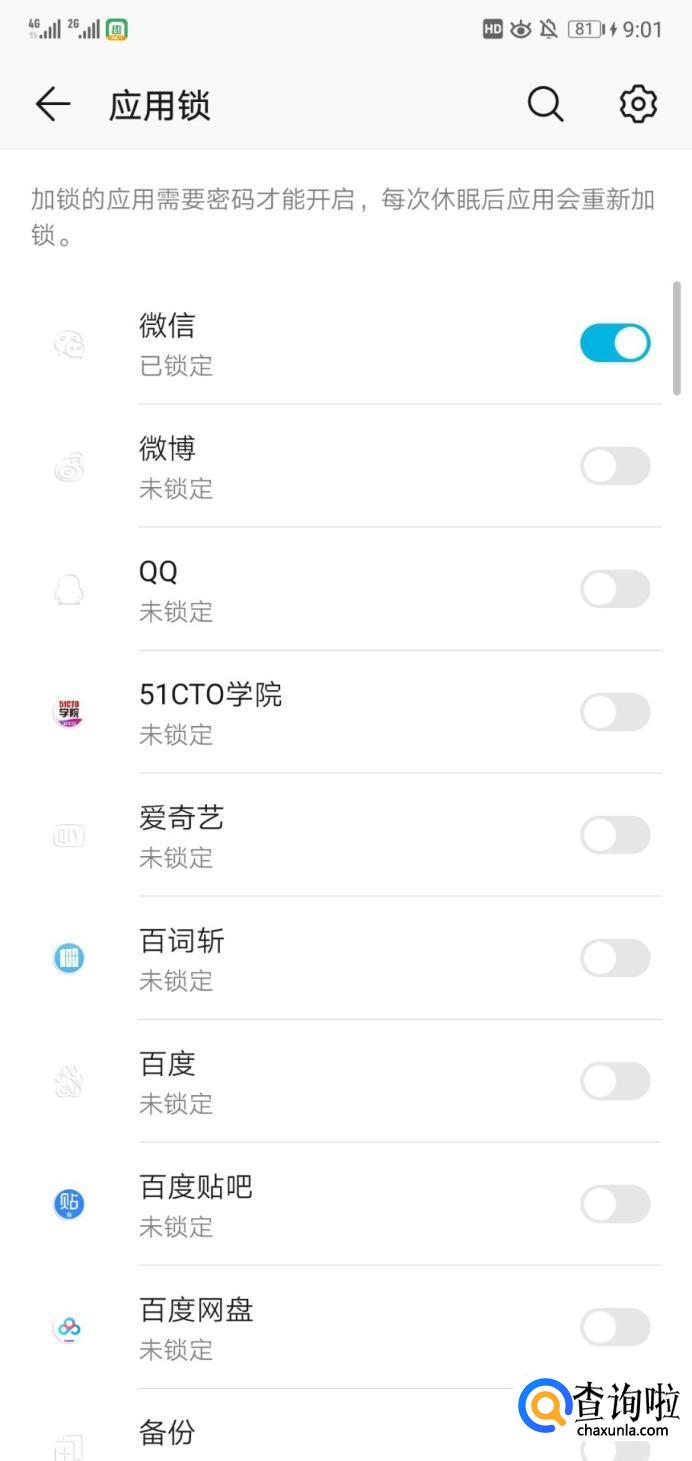Enable locking for 百词斩
The width and height of the screenshot is (692, 1461).
[615, 958]
